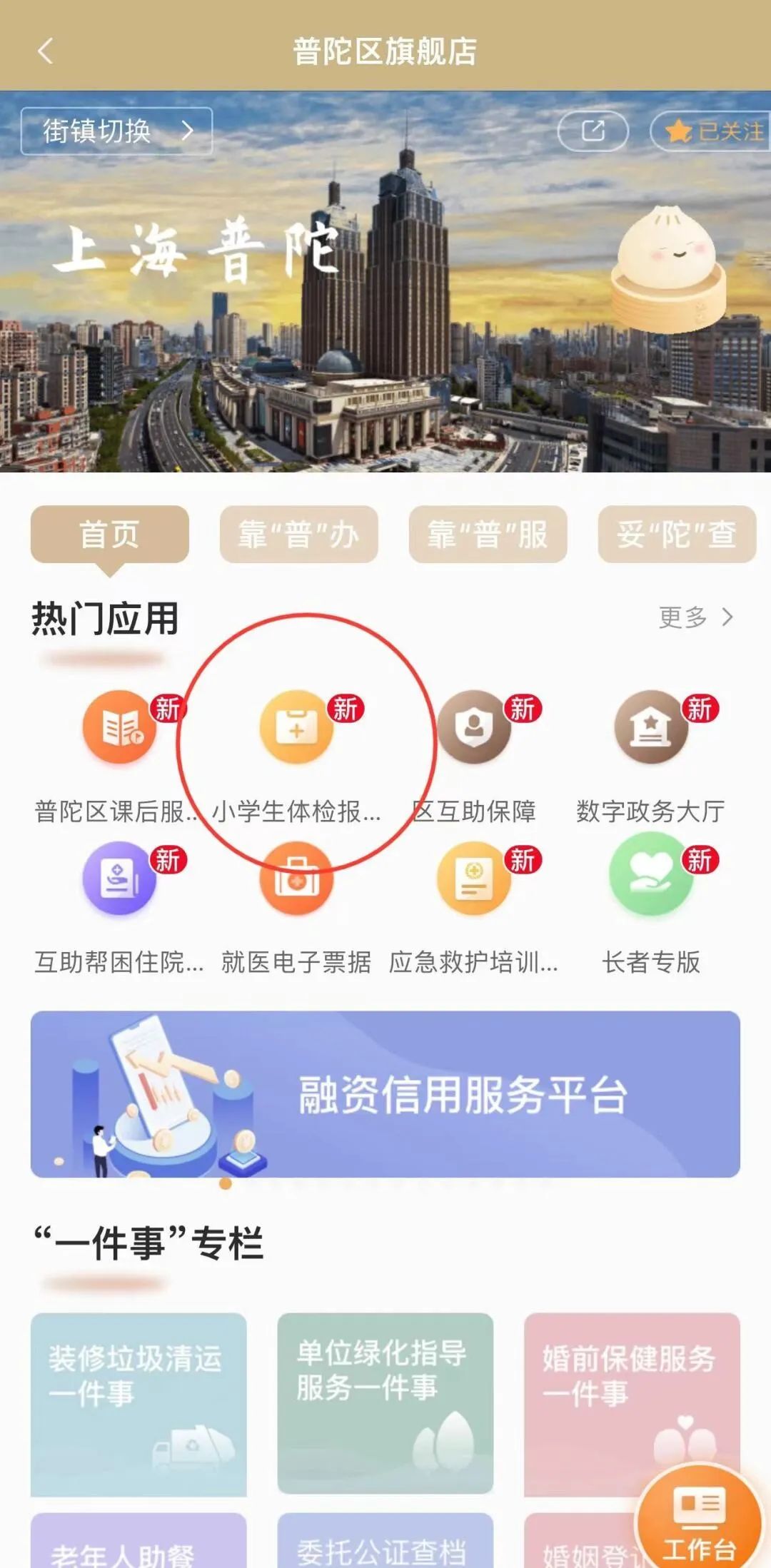Open 应急救护培训 app
This screenshot has width=771, height=1568.
(473, 879)
